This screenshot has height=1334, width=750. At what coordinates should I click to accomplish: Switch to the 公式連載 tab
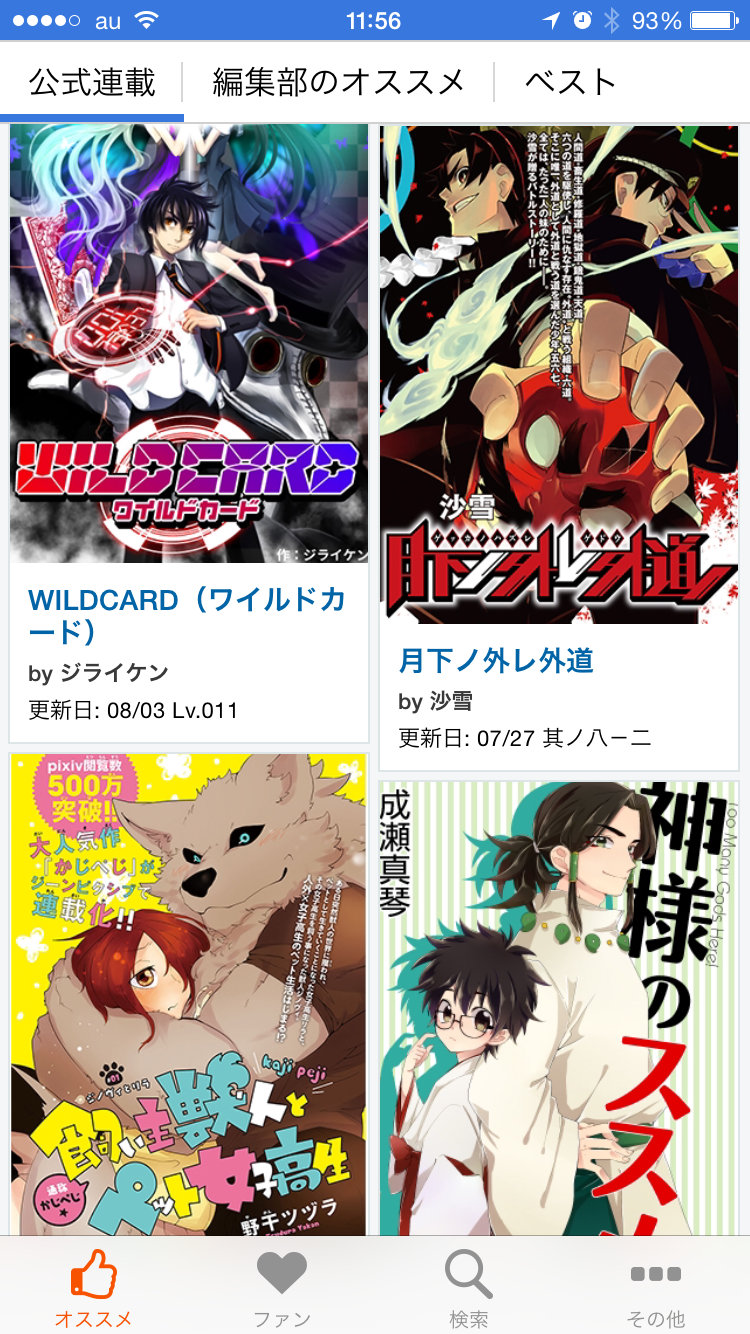pyautogui.click(x=92, y=82)
